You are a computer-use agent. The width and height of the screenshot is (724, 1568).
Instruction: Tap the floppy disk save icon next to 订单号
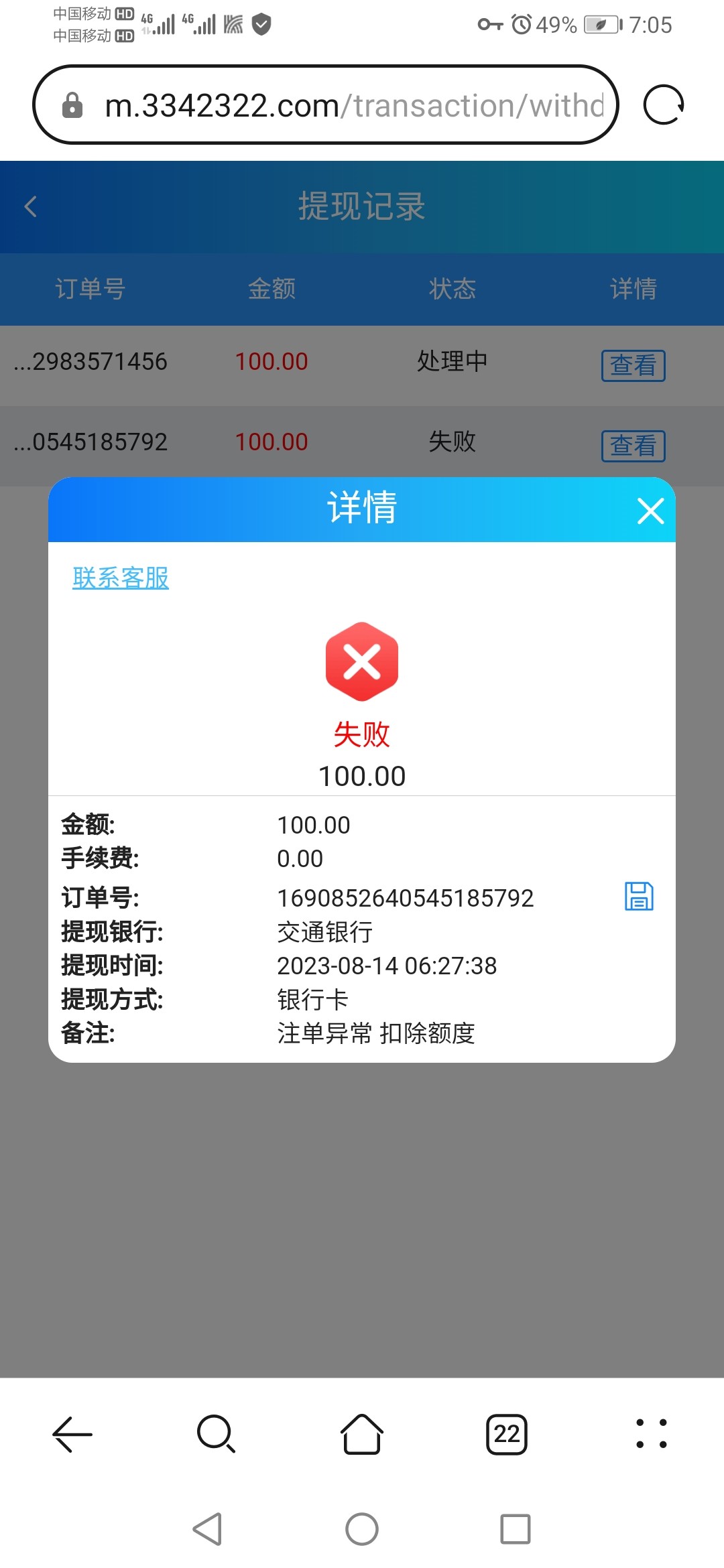(638, 897)
